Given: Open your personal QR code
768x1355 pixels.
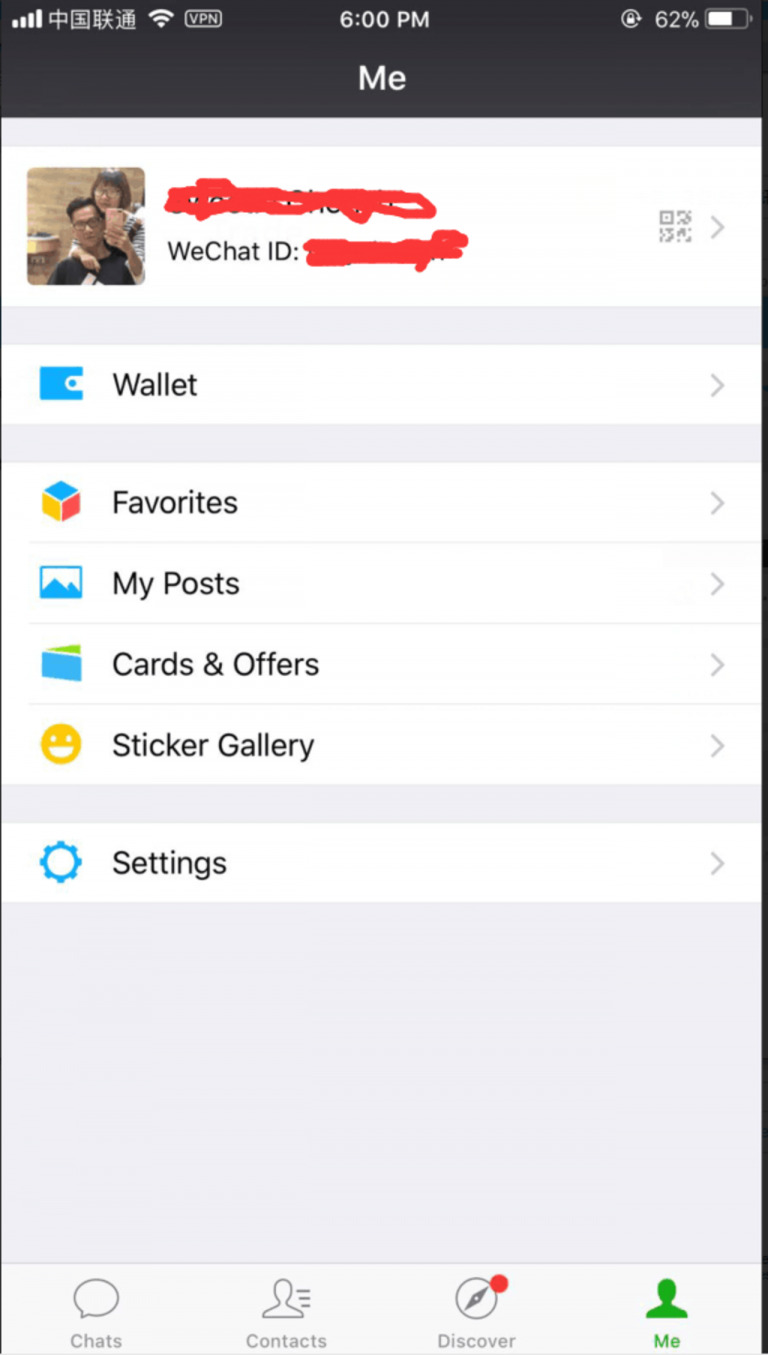Looking at the screenshot, I should pos(675,227).
